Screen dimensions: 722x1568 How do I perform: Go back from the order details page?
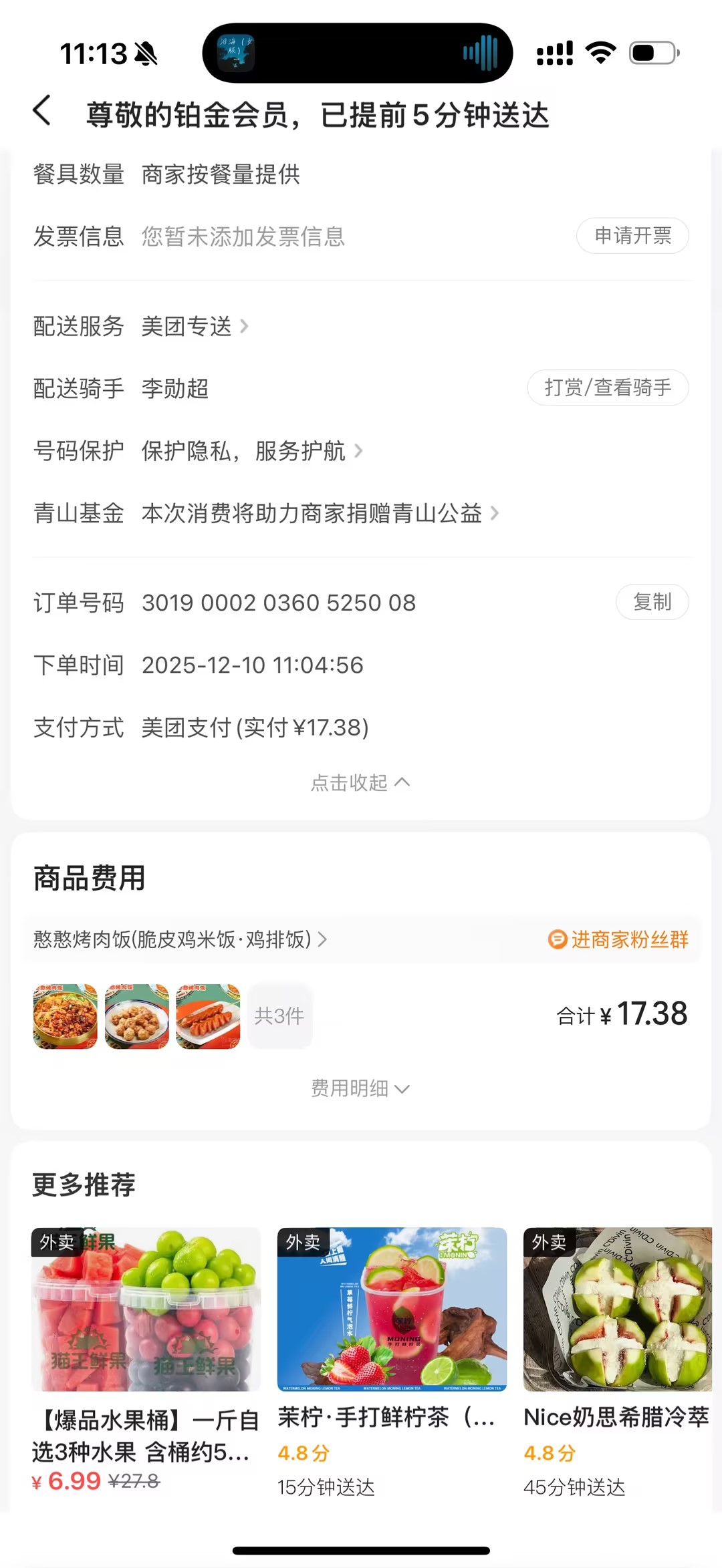[x=42, y=111]
